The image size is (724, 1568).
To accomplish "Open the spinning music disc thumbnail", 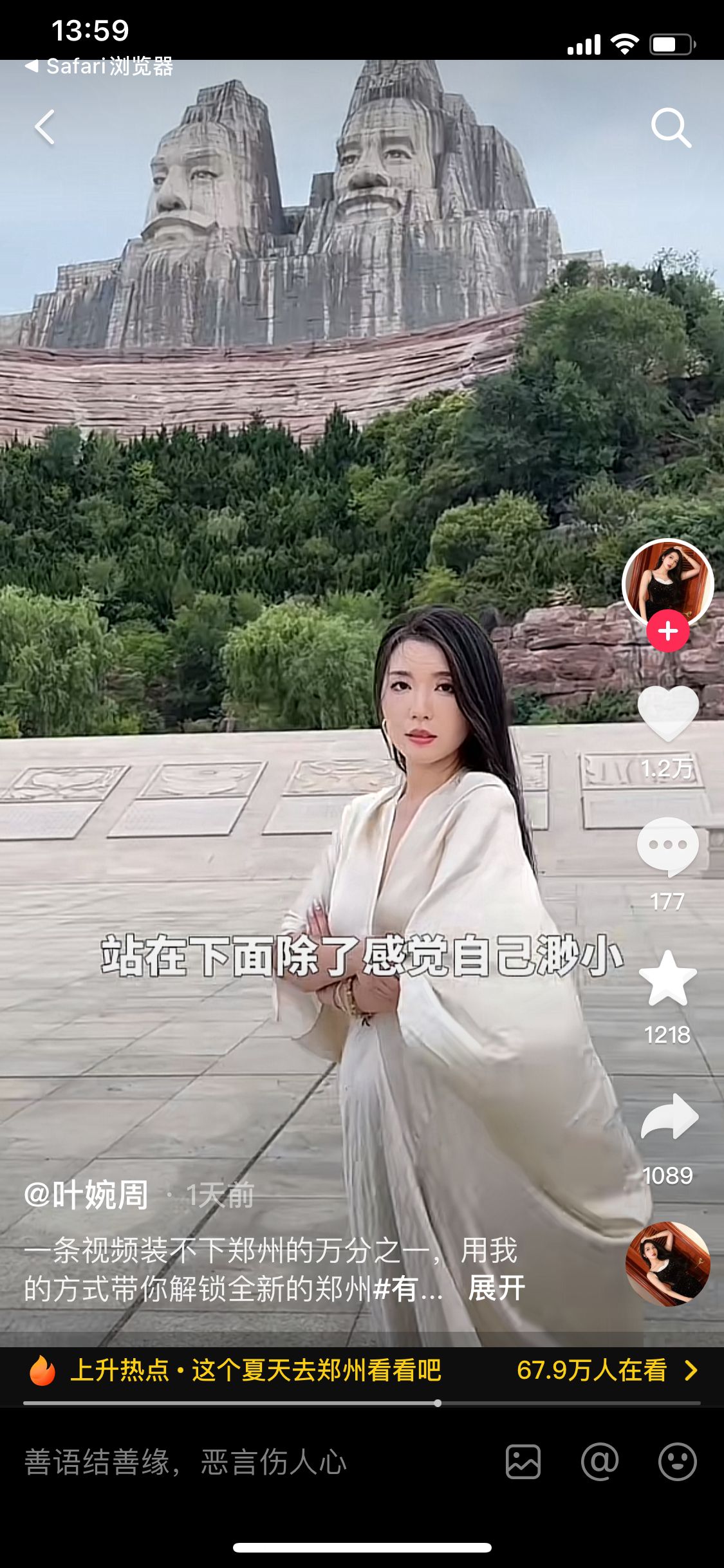I will click(x=667, y=1264).
